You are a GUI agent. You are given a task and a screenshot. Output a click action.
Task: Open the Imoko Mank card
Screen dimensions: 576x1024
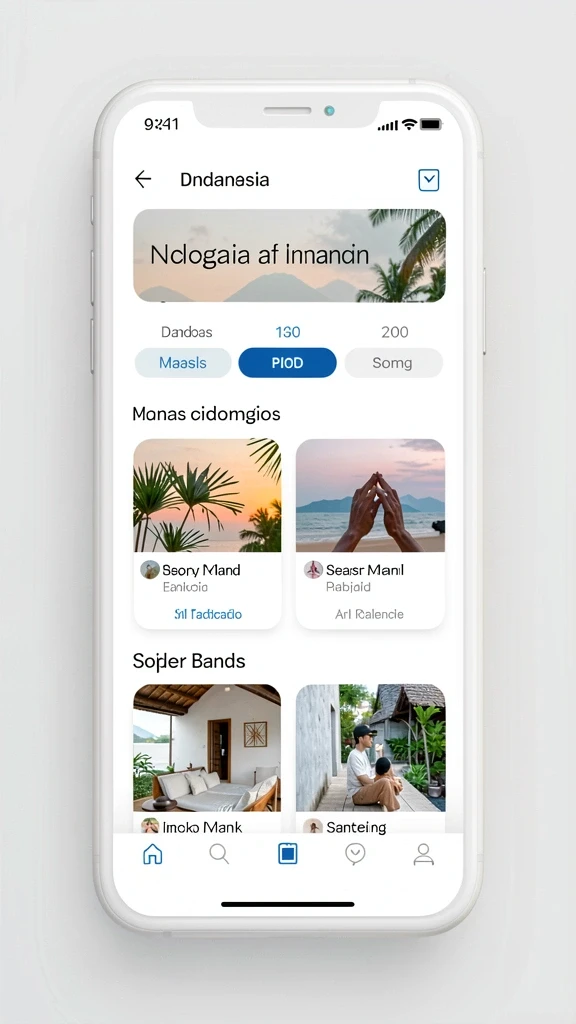208,759
